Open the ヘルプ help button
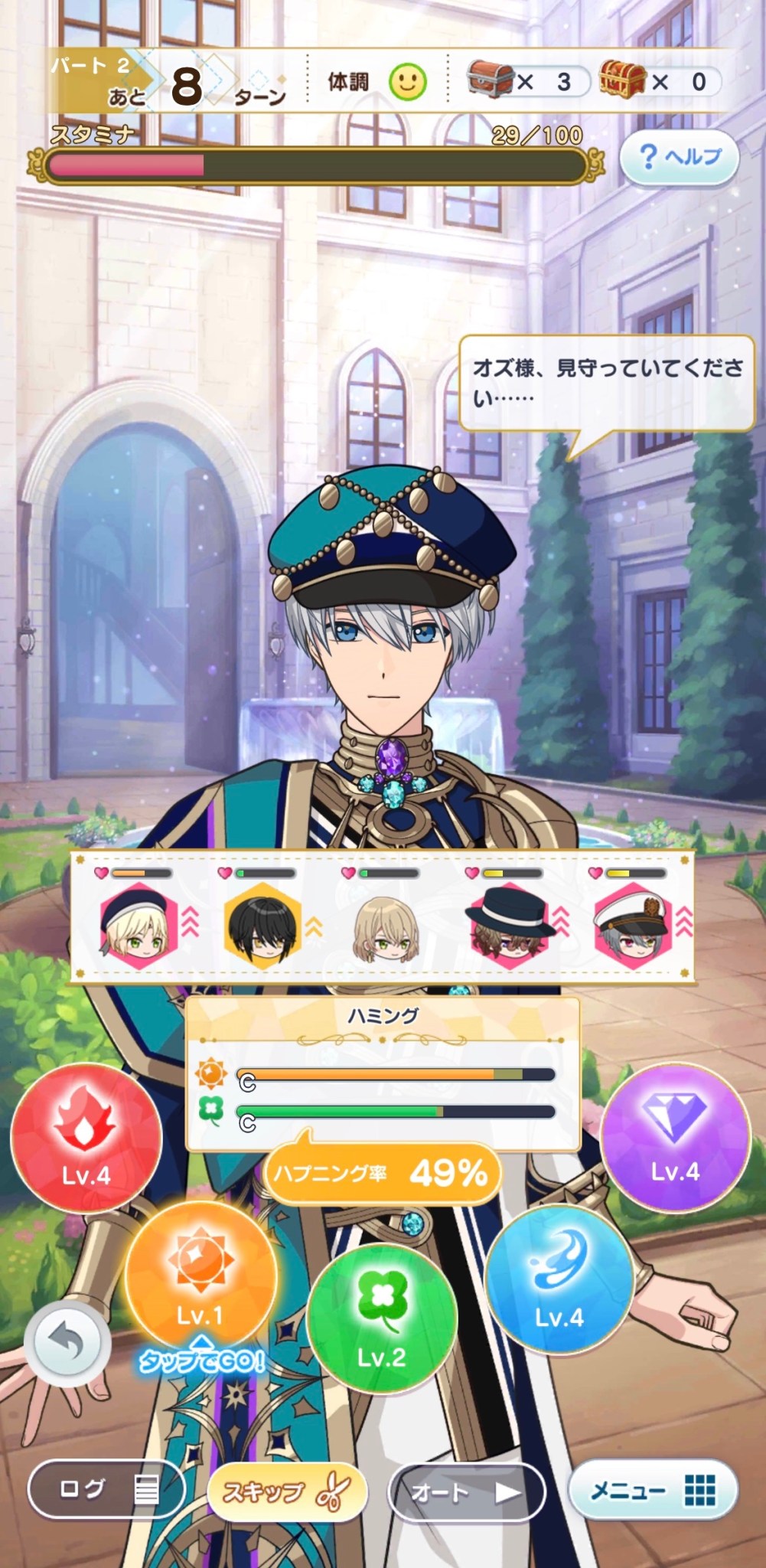Screen dimensions: 766x1568 tap(678, 156)
